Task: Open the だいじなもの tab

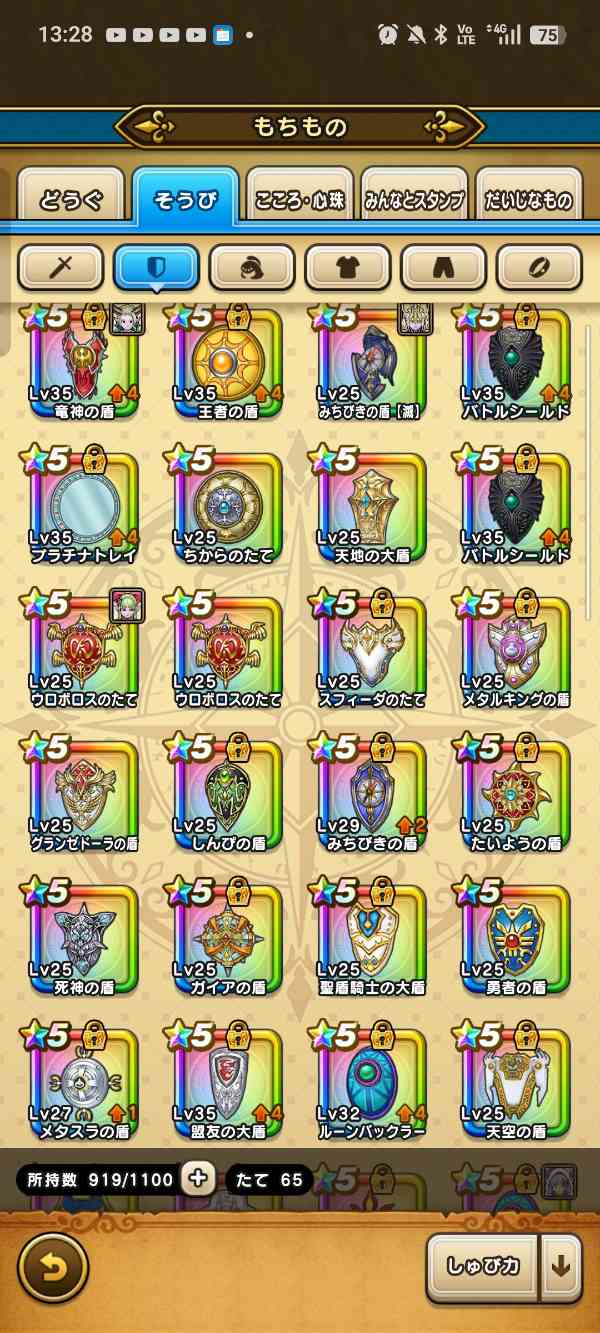Action: pyautogui.click(x=528, y=199)
